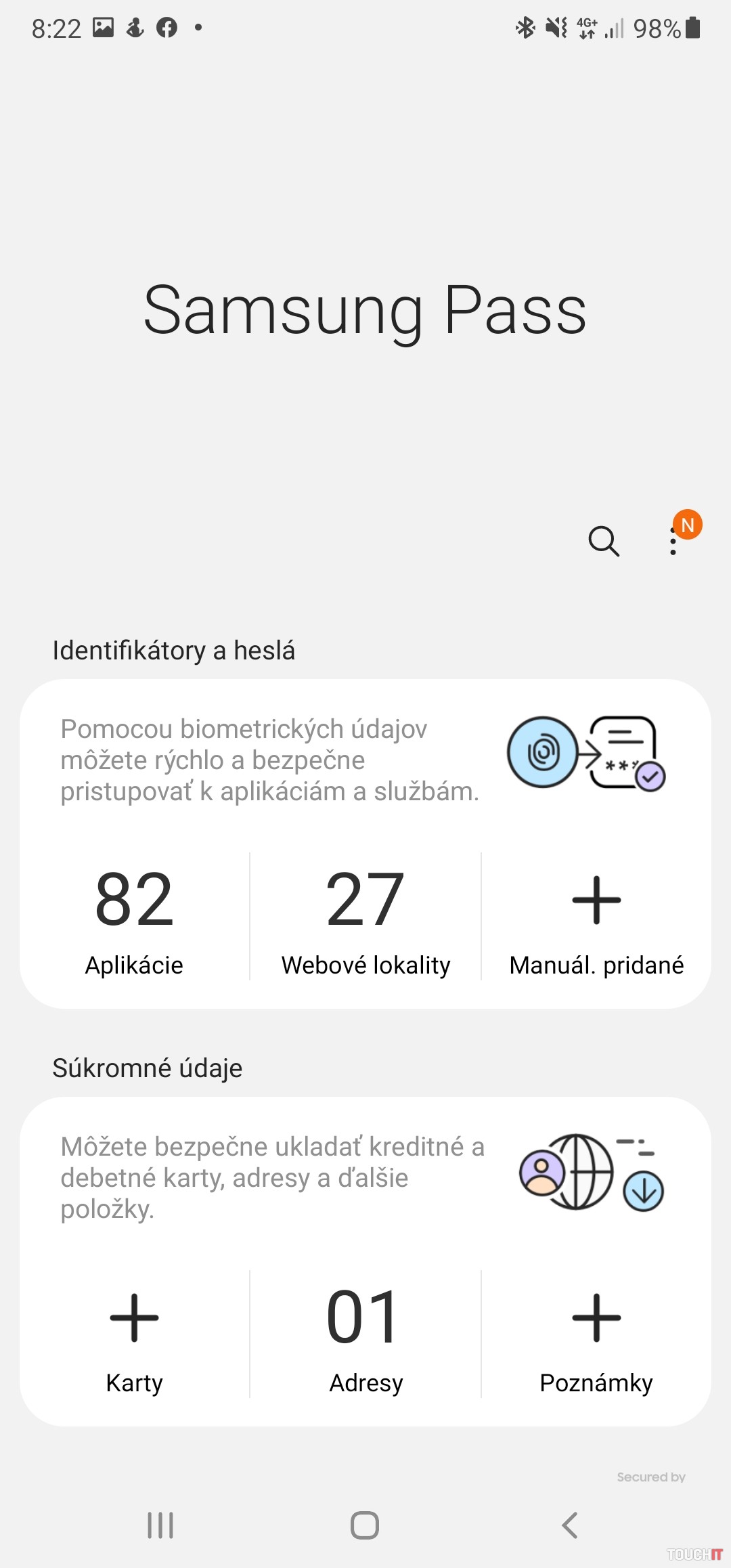Open saved Adresy list

click(365, 1335)
